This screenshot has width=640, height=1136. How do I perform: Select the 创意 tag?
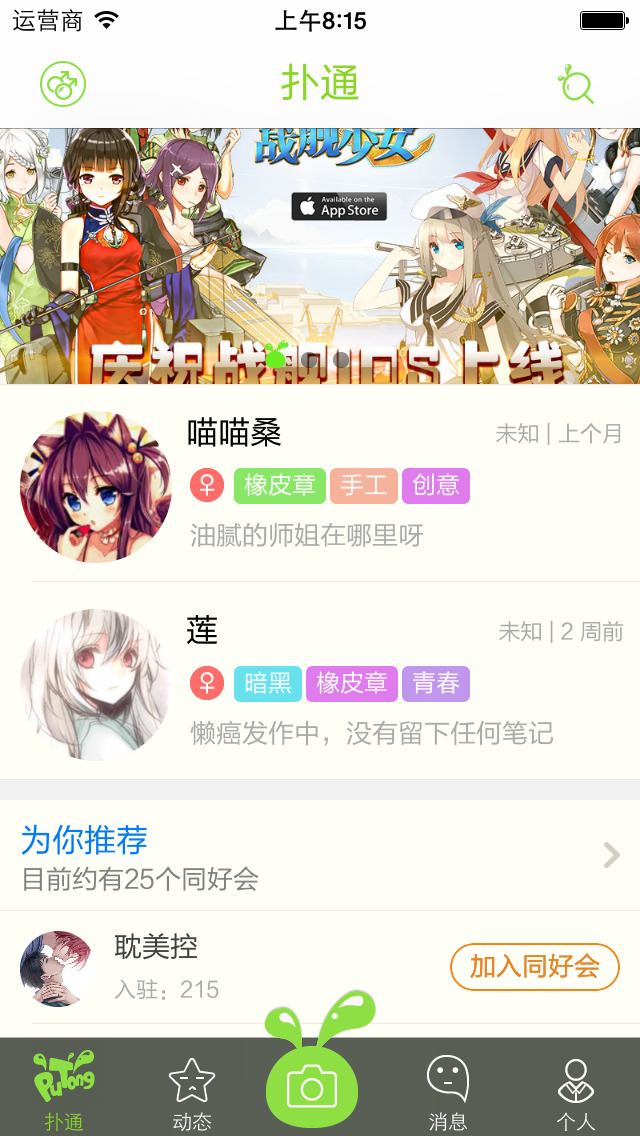[435, 486]
